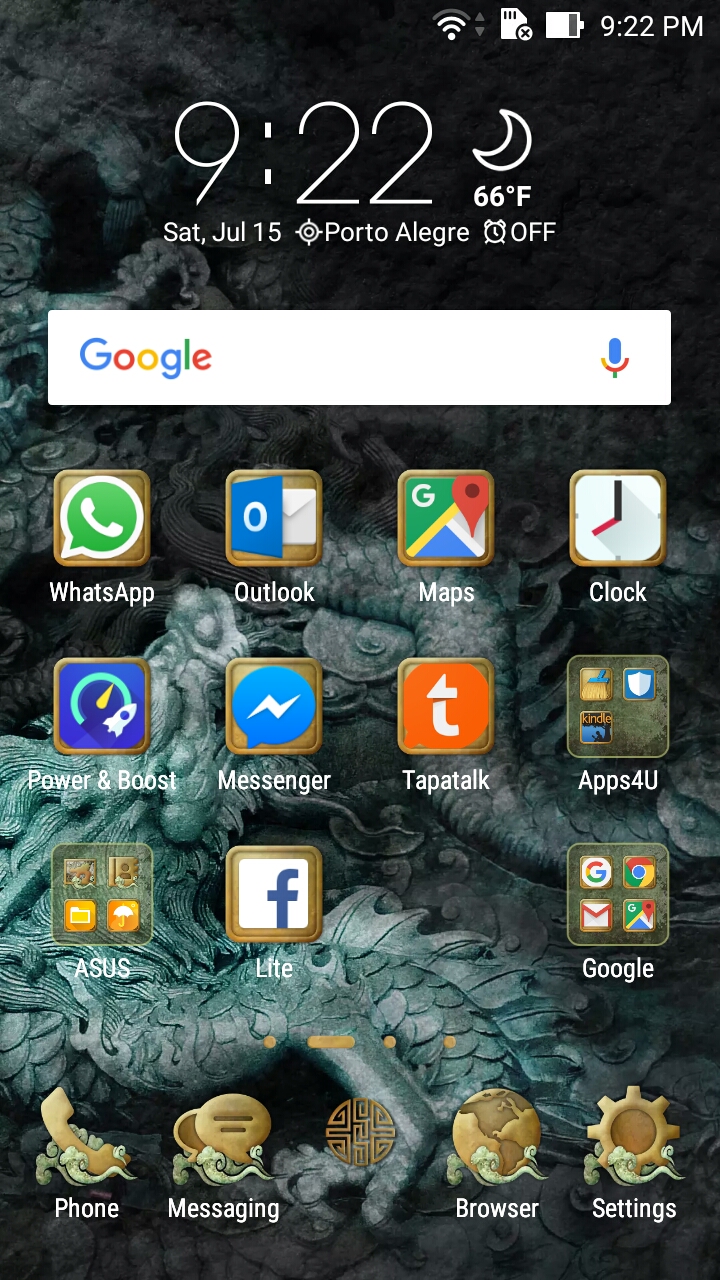720x1280 pixels.
Task: Launch Tapatalk
Action: coord(446,707)
